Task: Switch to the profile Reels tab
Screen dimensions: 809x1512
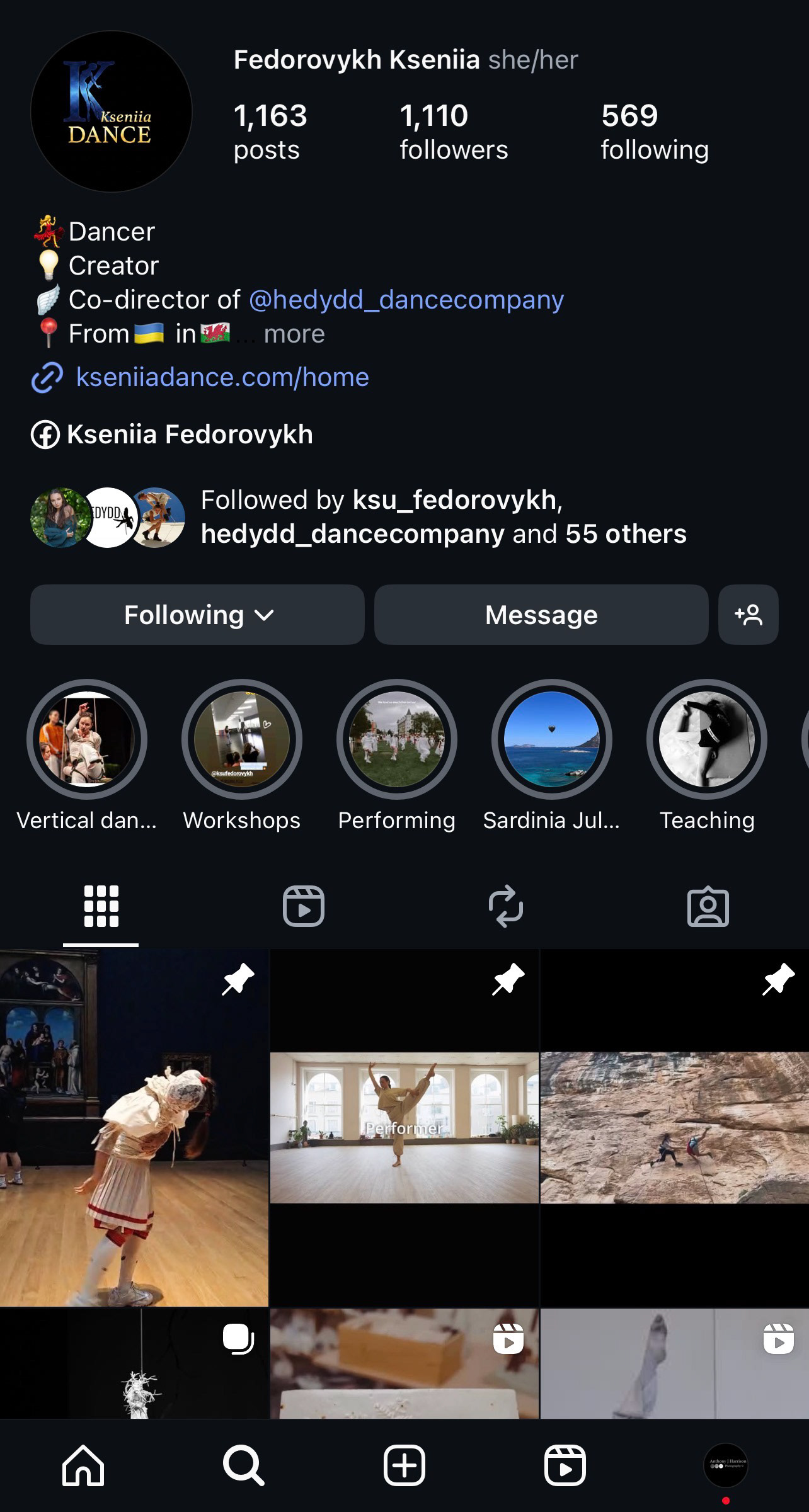Action: pos(303,906)
